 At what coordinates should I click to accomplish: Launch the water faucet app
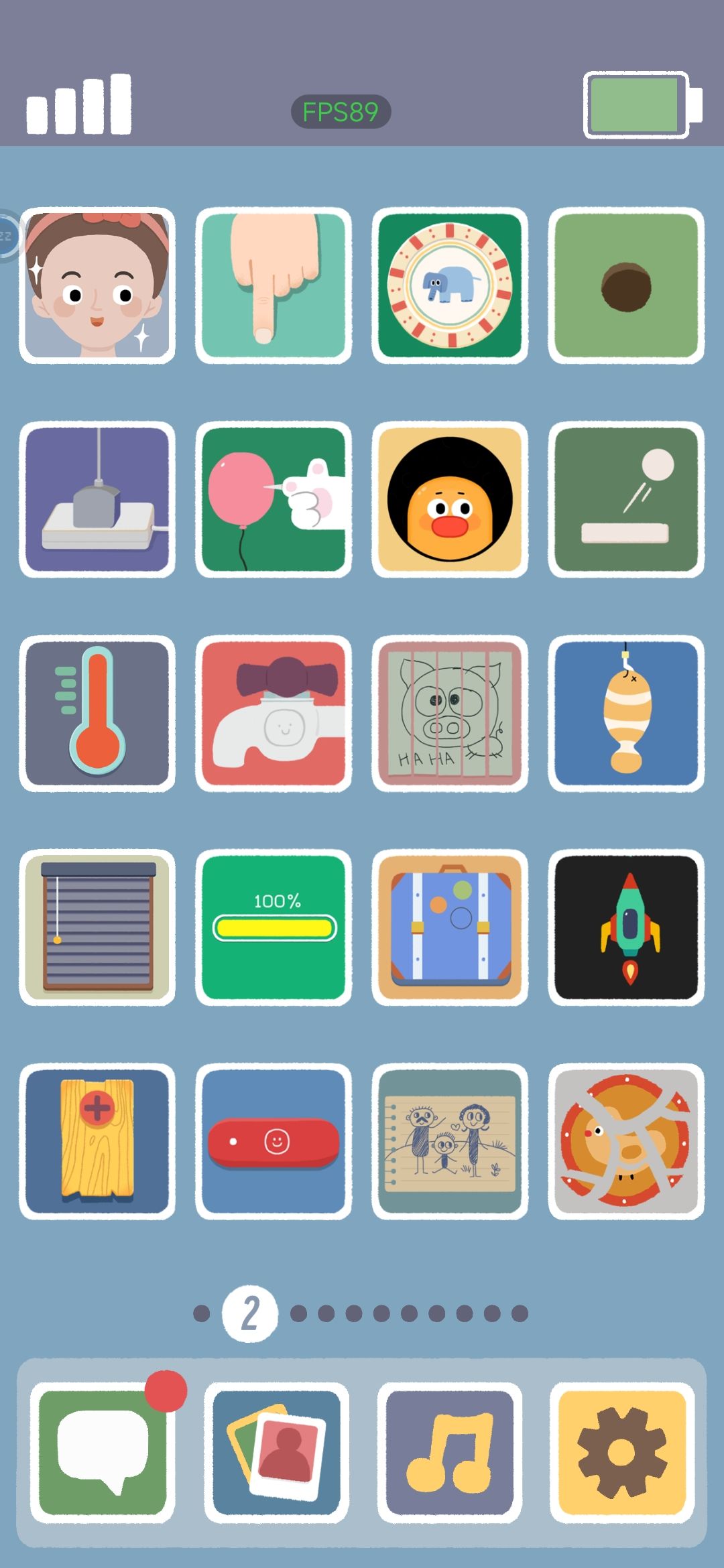[x=274, y=714]
